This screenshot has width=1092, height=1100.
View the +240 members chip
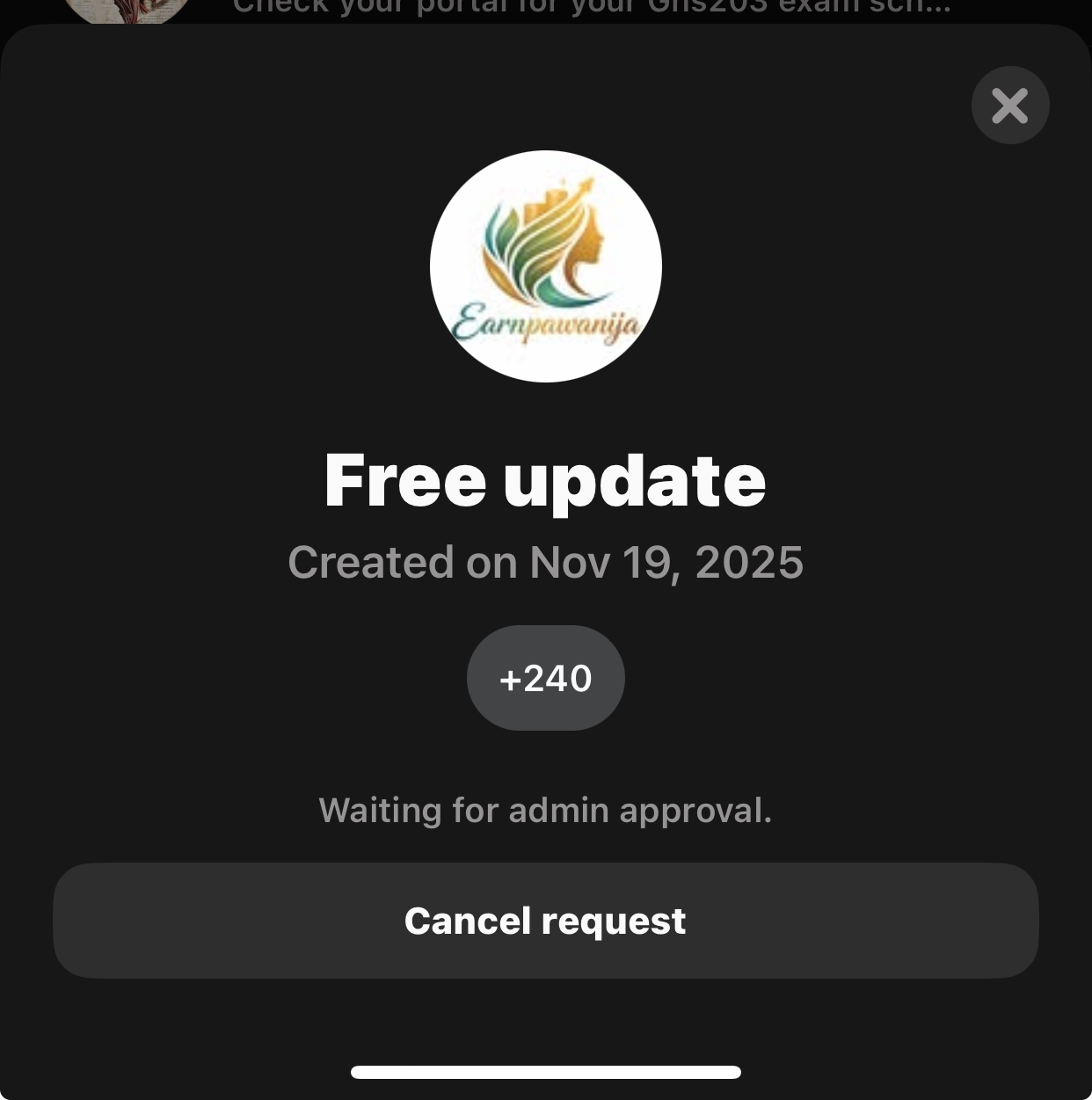(x=545, y=678)
